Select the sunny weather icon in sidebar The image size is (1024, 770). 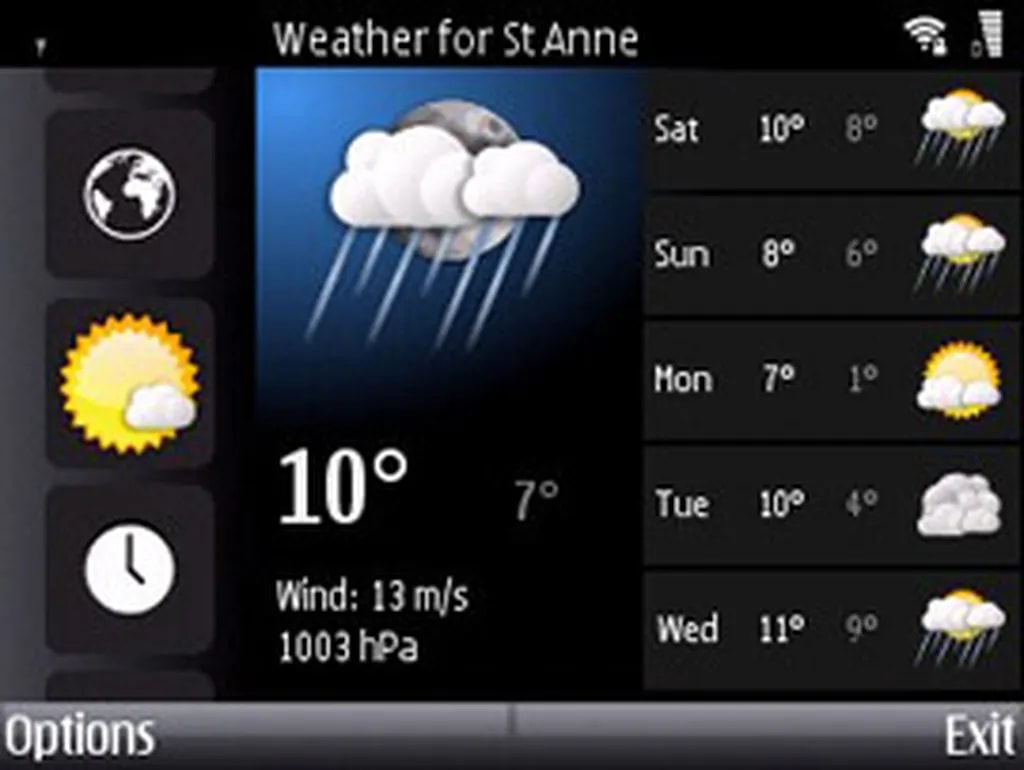(129, 383)
